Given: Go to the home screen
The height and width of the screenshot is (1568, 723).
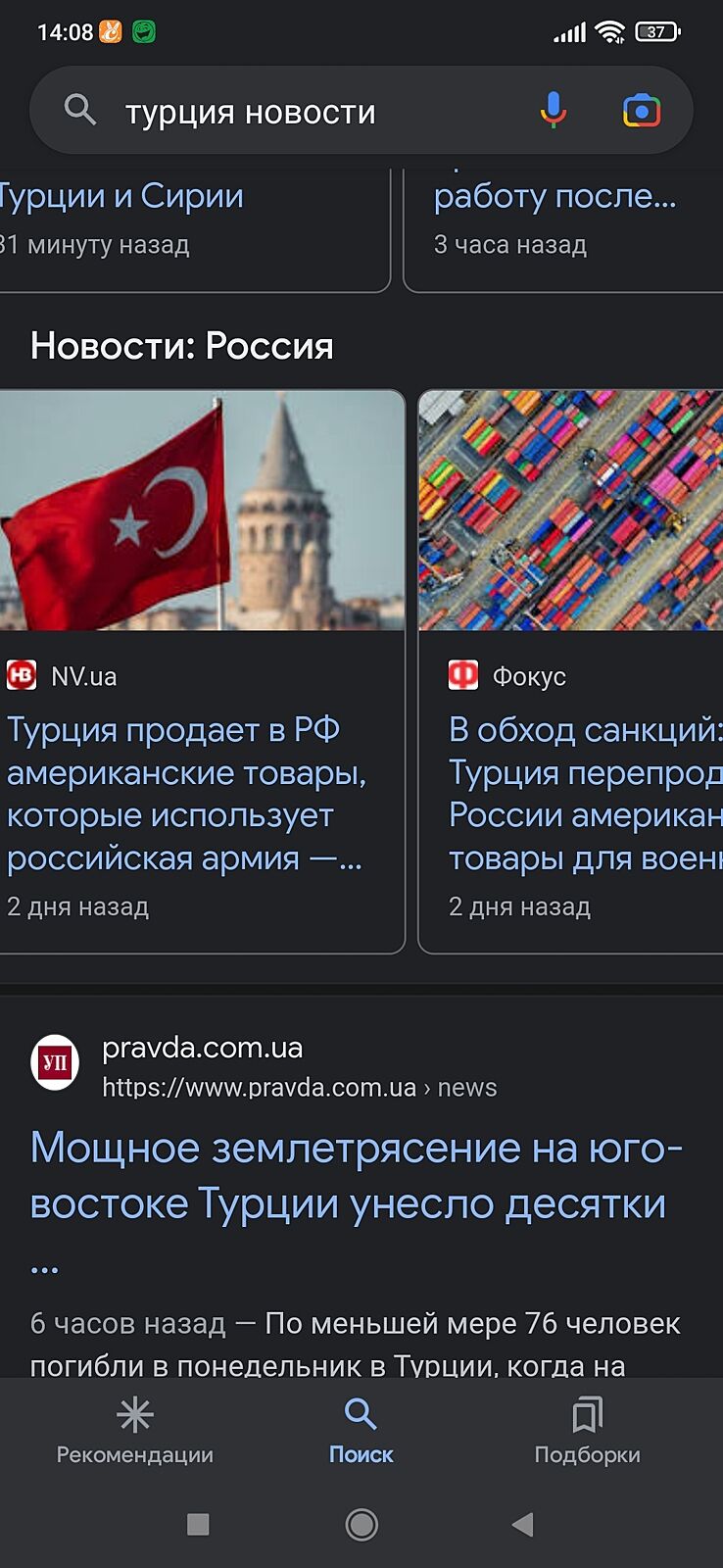Looking at the screenshot, I should (361, 1524).
